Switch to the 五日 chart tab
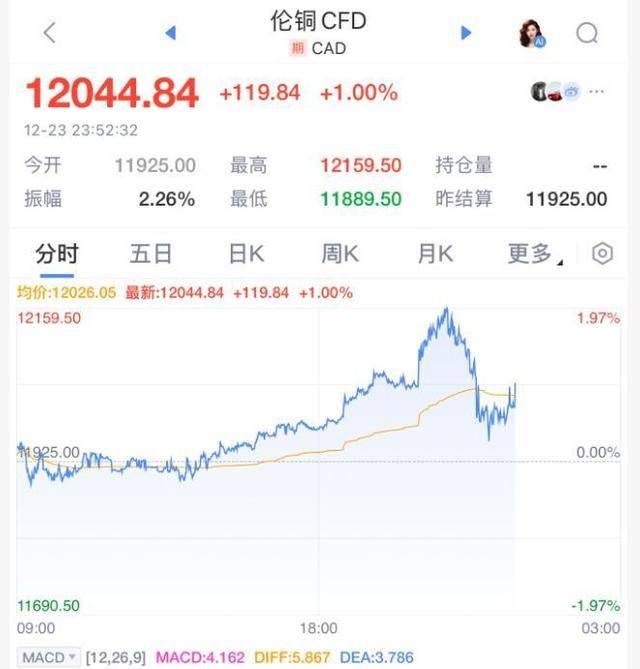Viewport: 640px width, 669px height. (150, 254)
